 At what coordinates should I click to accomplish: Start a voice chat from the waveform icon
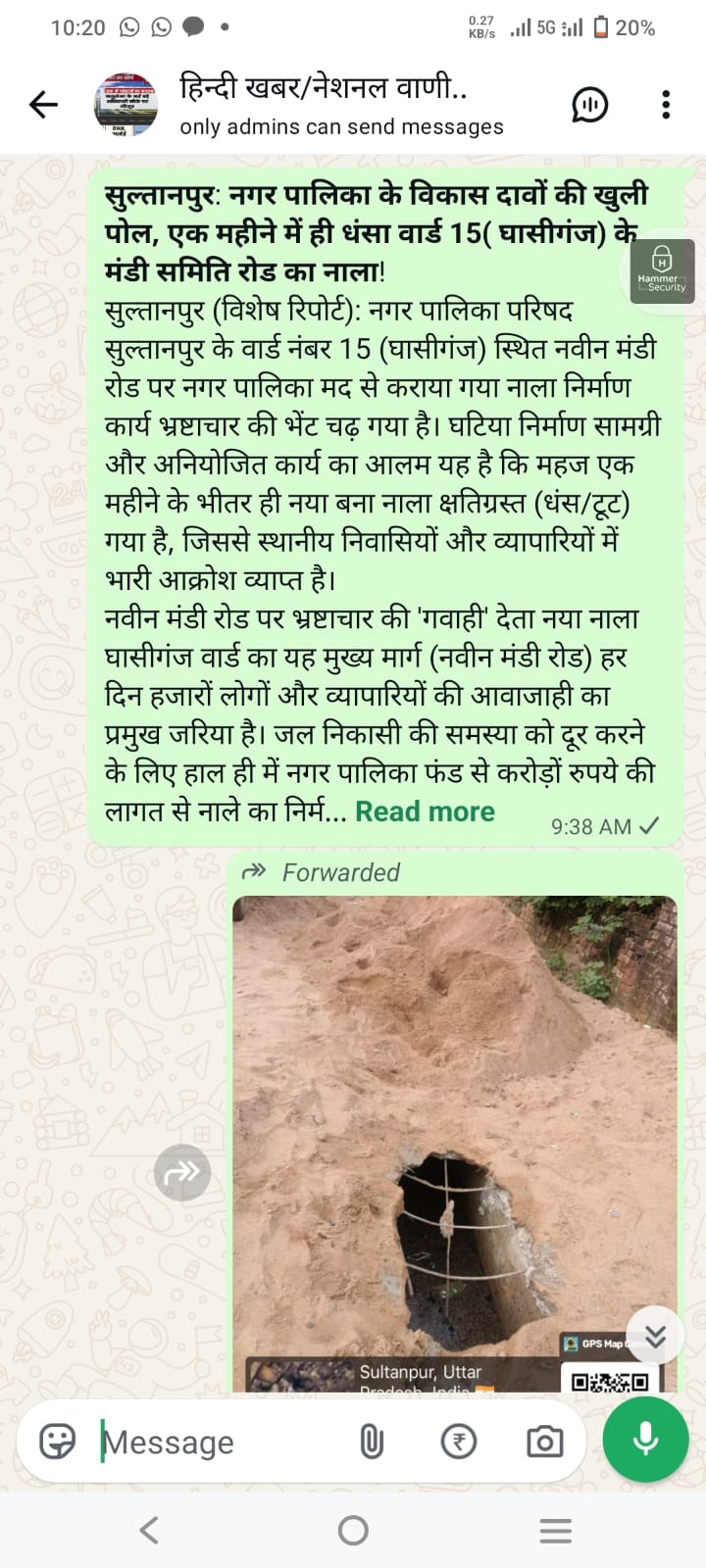pos(589,104)
